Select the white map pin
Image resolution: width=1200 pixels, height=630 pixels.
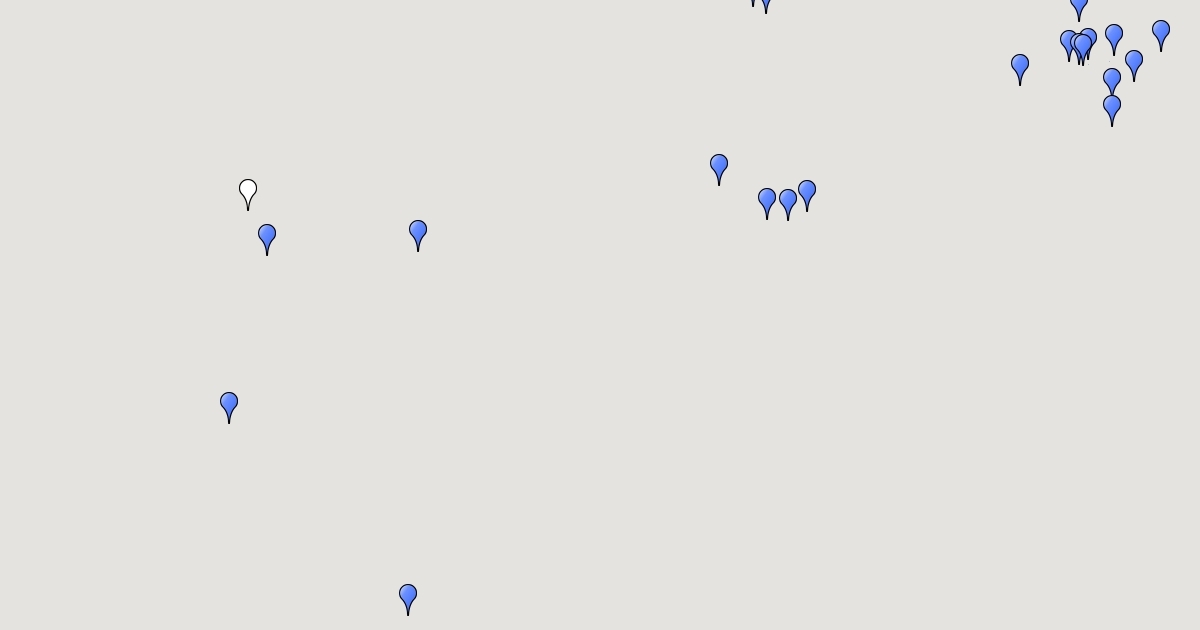(x=248, y=191)
